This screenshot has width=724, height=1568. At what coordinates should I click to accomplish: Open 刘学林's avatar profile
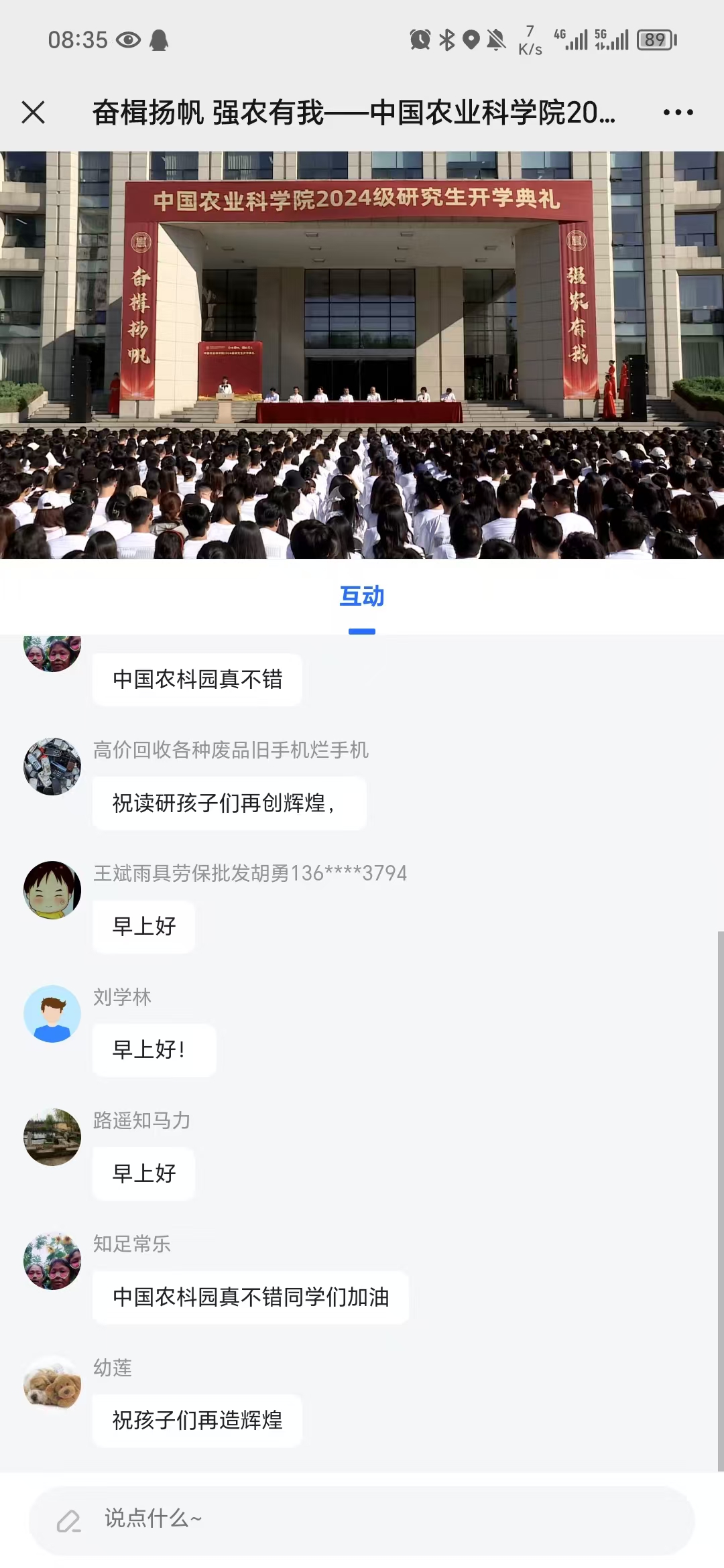point(52,1013)
